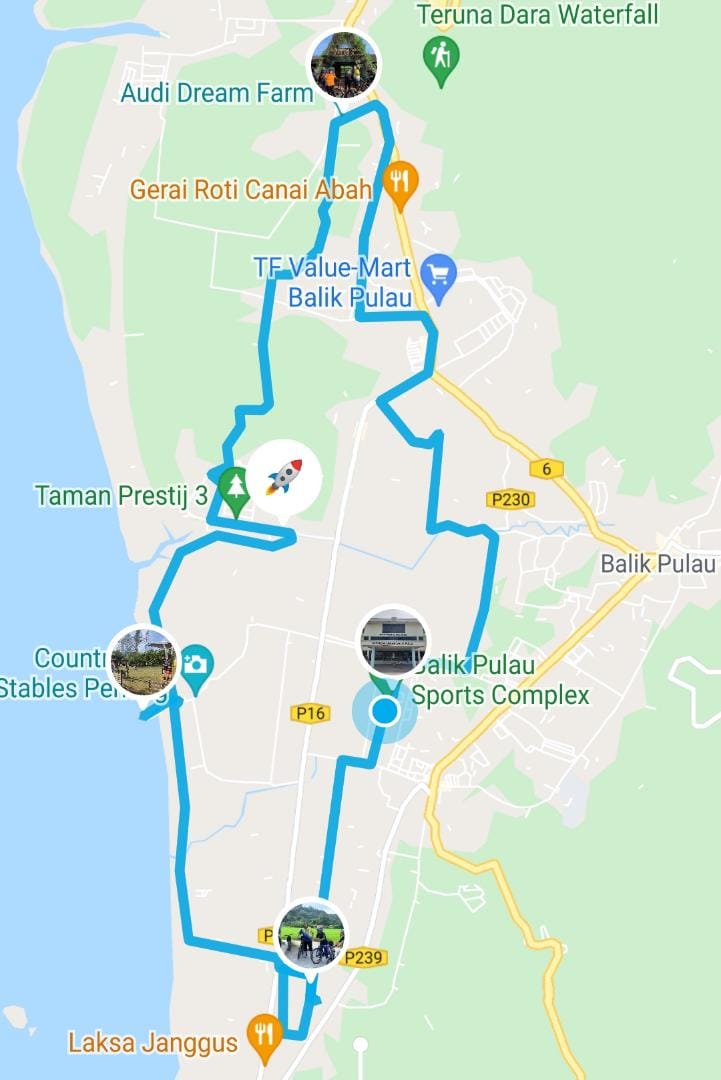Select the camera pin at Countryside Stables
The width and height of the screenshot is (721, 1080).
click(196, 664)
